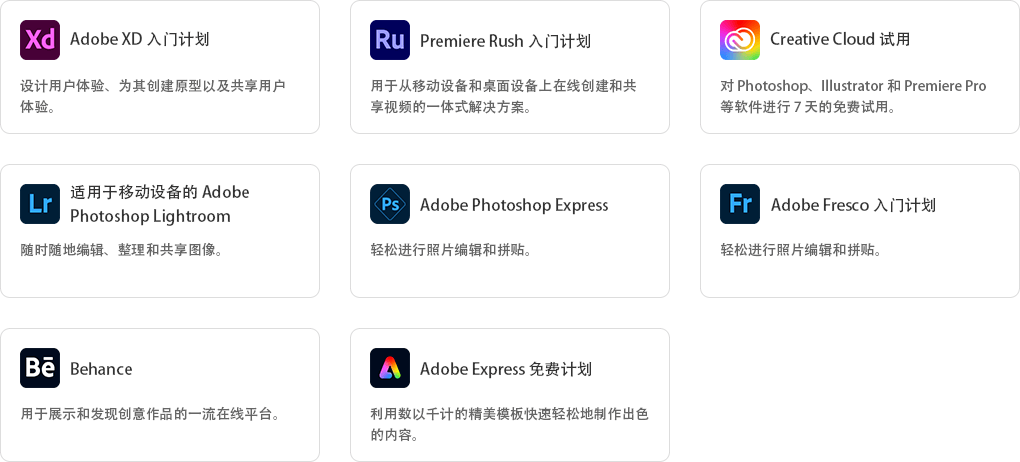Open the Adobe Express 免费计划 card
The image size is (1020, 462).
click(509, 394)
